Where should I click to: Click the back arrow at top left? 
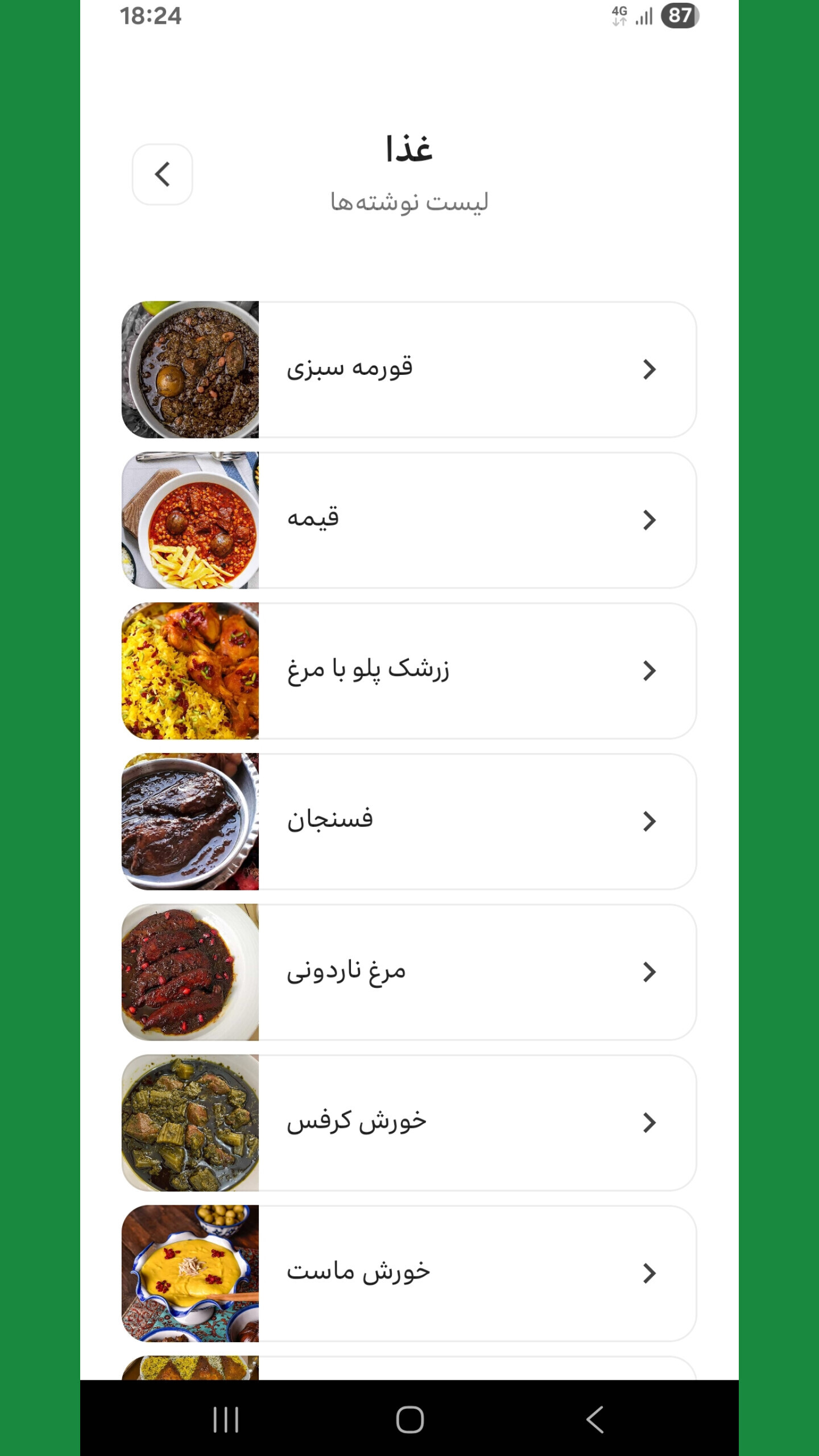162,175
